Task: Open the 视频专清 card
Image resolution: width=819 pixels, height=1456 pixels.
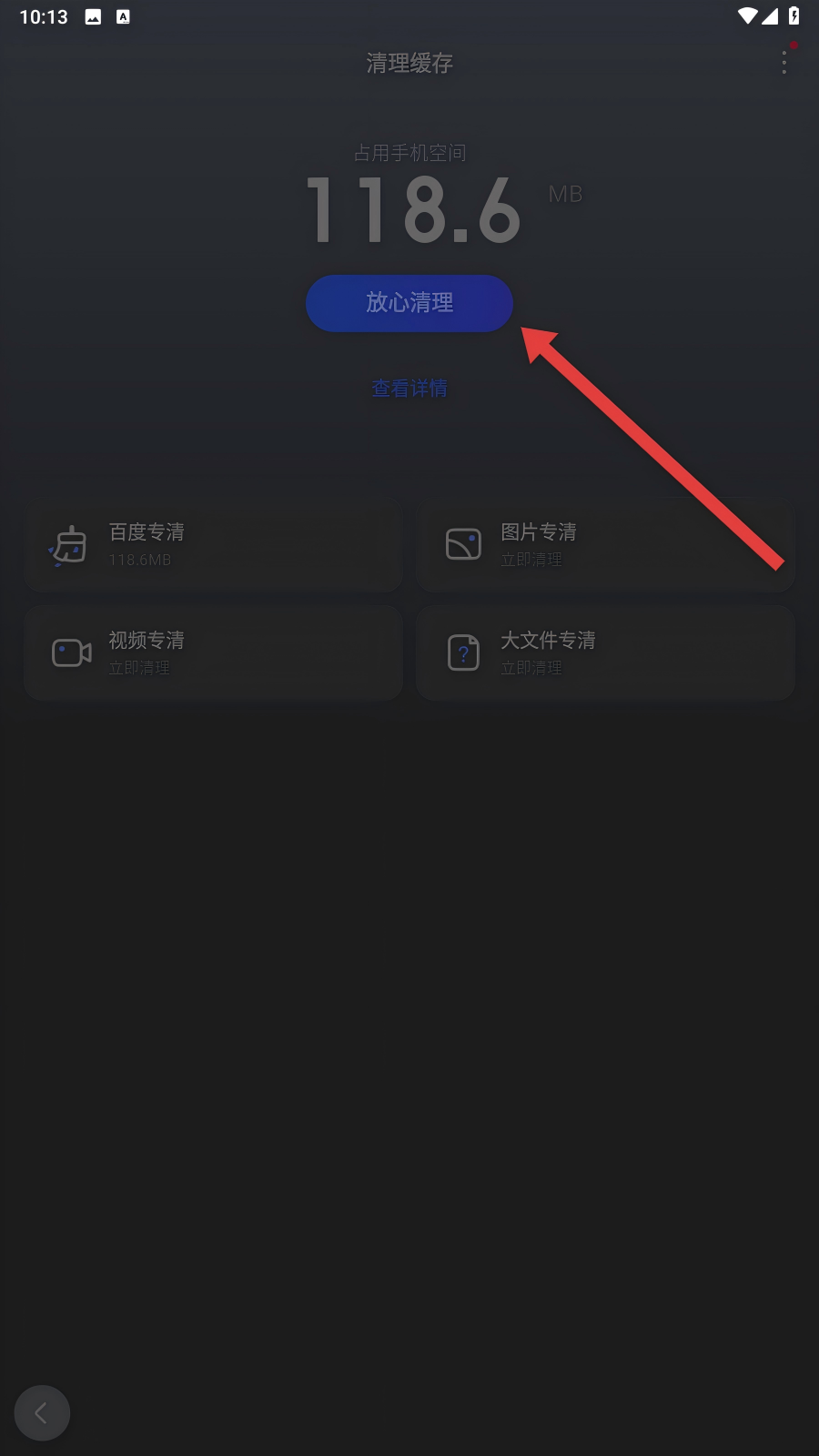Action: tap(213, 652)
